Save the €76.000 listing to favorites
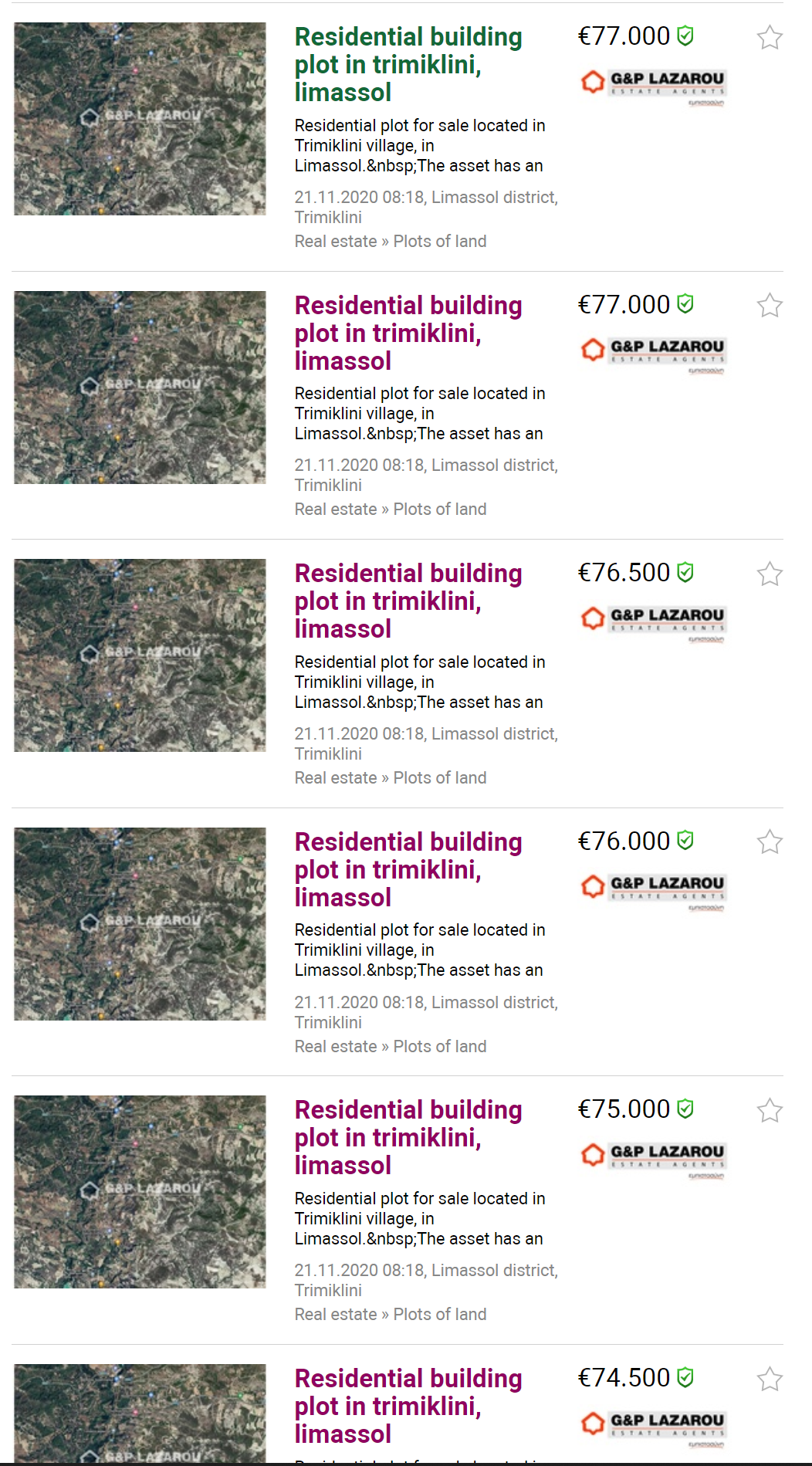 (770, 842)
